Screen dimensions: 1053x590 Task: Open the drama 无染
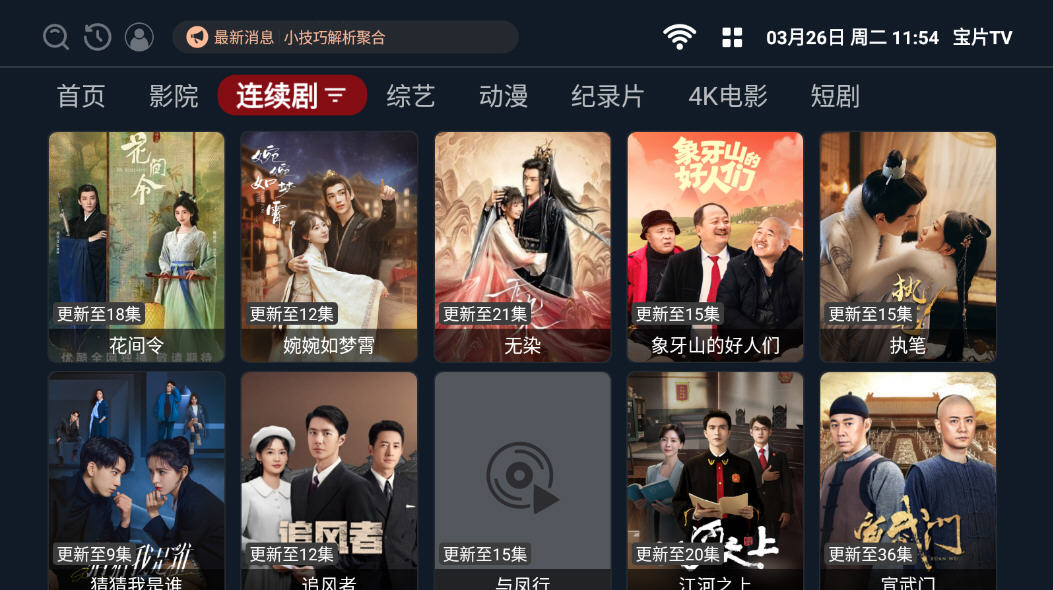pos(522,246)
